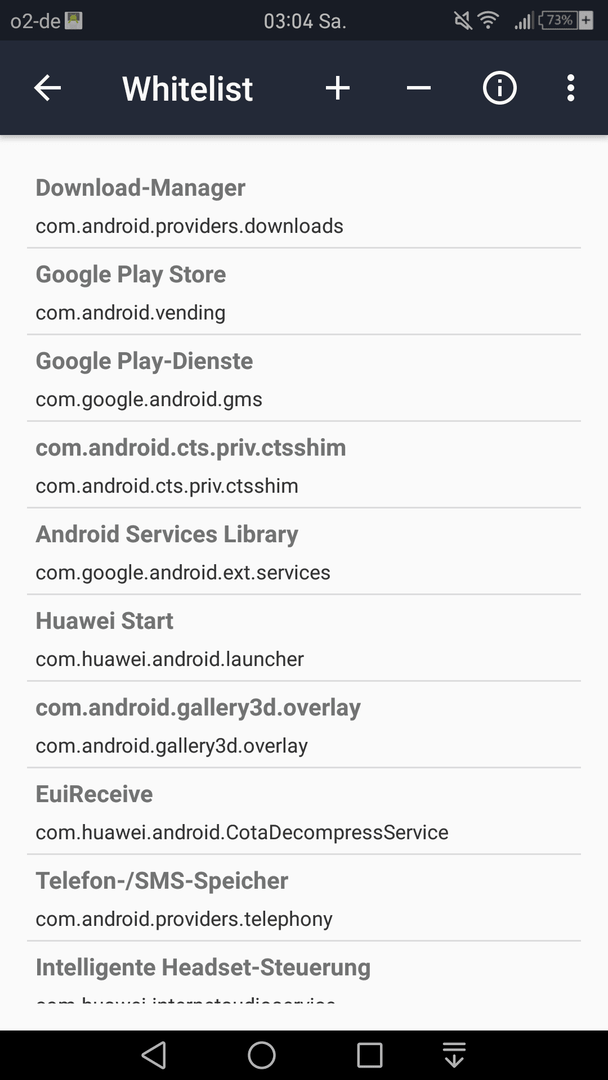Go back using the toolbar arrow
Image resolution: width=608 pixels, height=1080 pixels.
[x=48, y=88]
